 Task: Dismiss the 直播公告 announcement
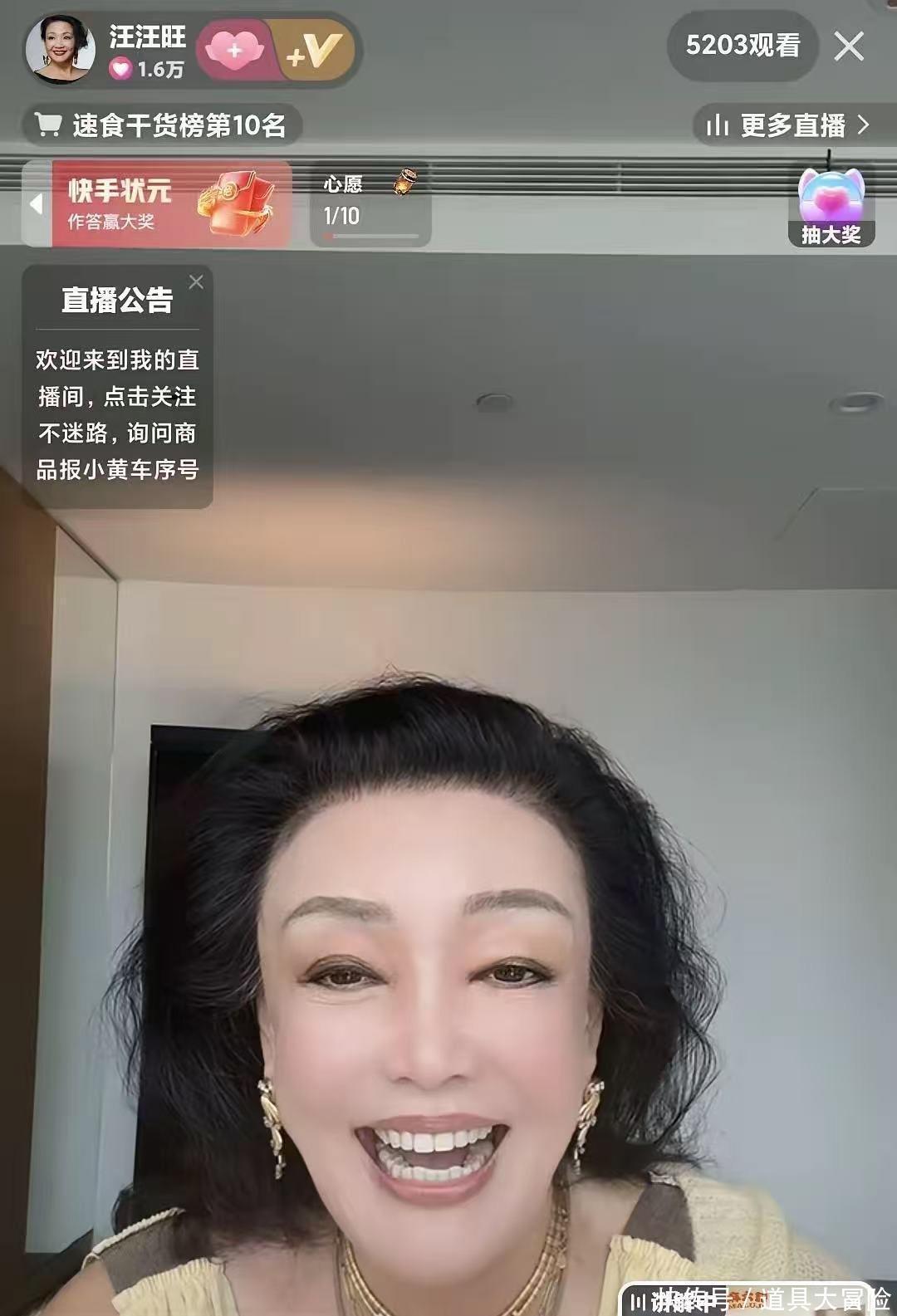click(x=196, y=282)
